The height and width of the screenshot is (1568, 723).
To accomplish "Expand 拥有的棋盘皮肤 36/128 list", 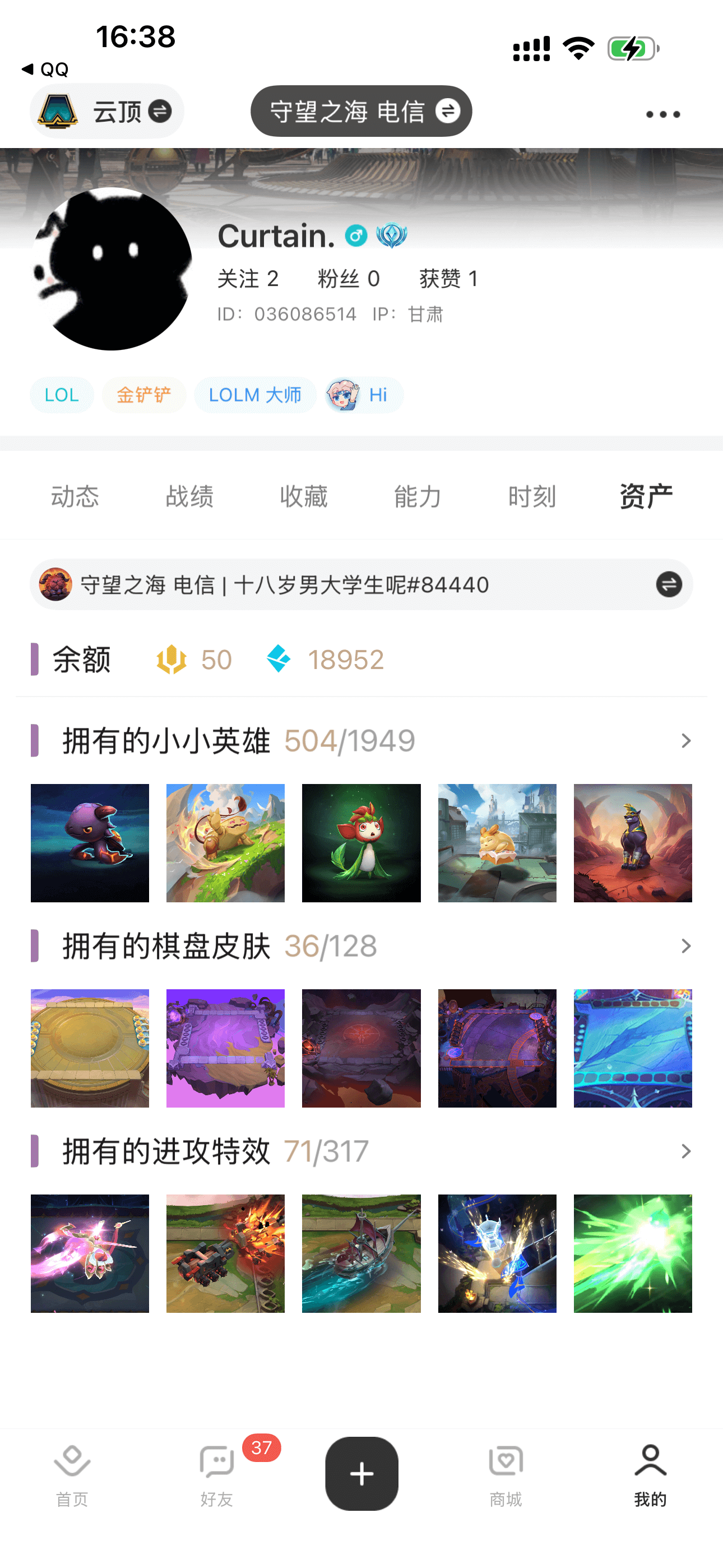I will 687,947.
